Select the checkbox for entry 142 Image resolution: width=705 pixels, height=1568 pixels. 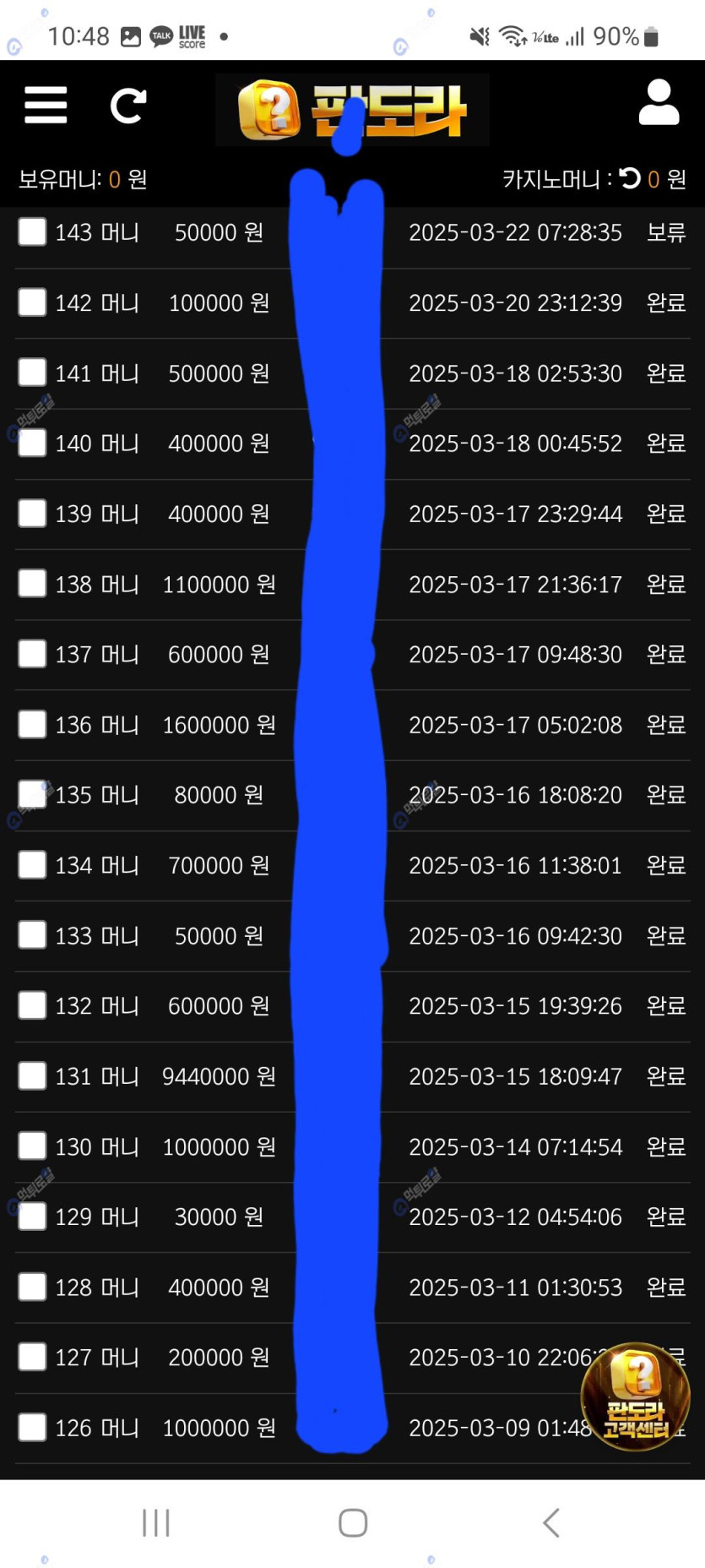click(32, 302)
